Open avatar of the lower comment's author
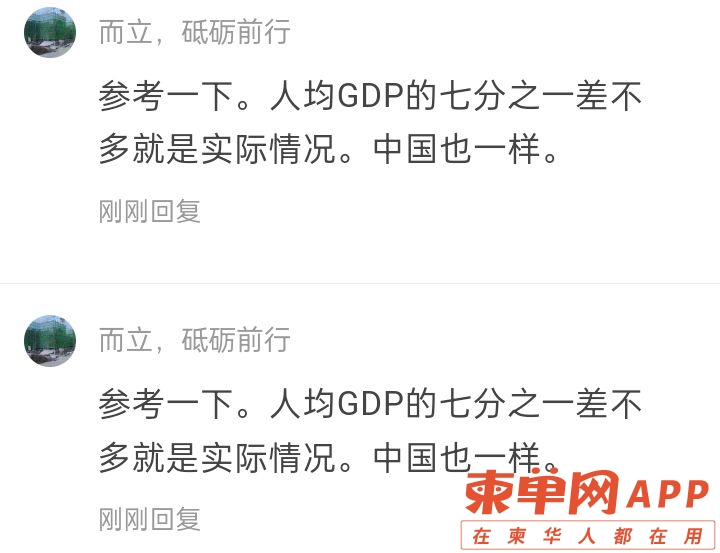The image size is (720, 553). click(50, 340)
